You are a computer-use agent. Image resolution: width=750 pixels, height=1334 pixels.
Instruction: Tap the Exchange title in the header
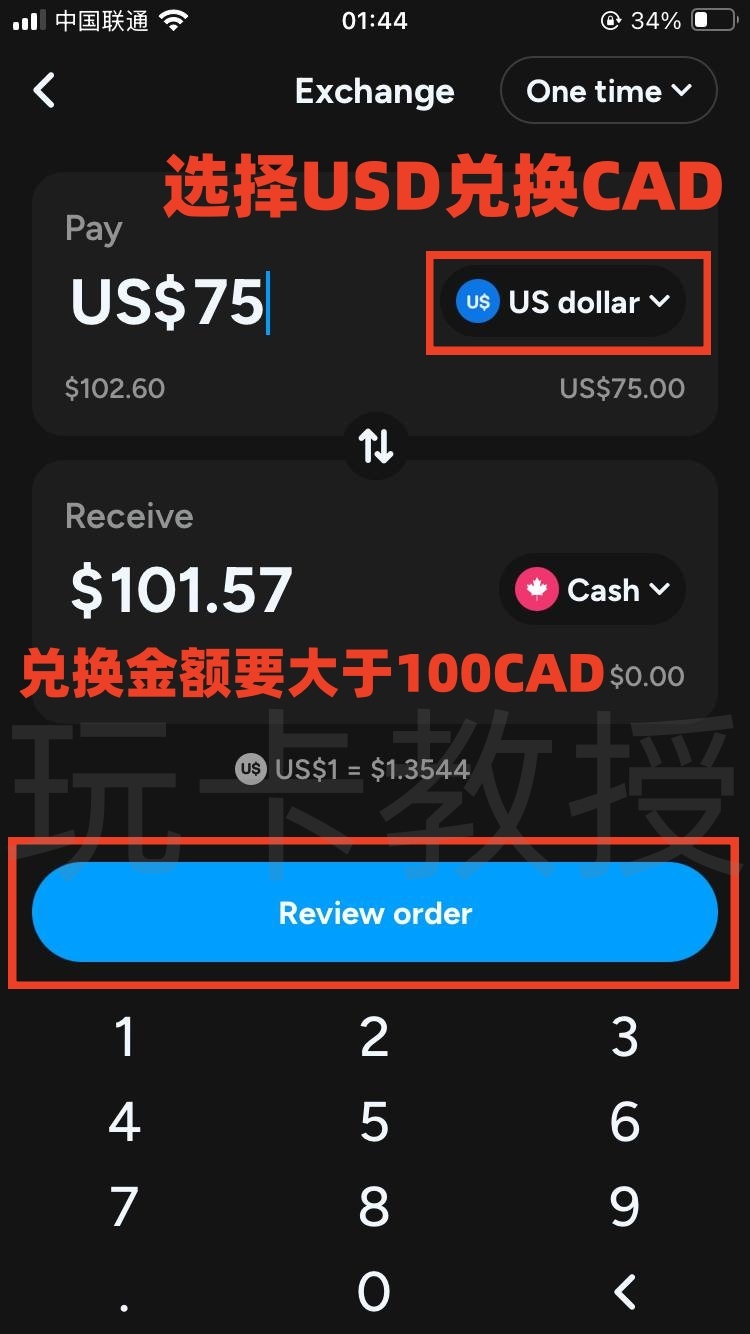[x=375, y=90]
